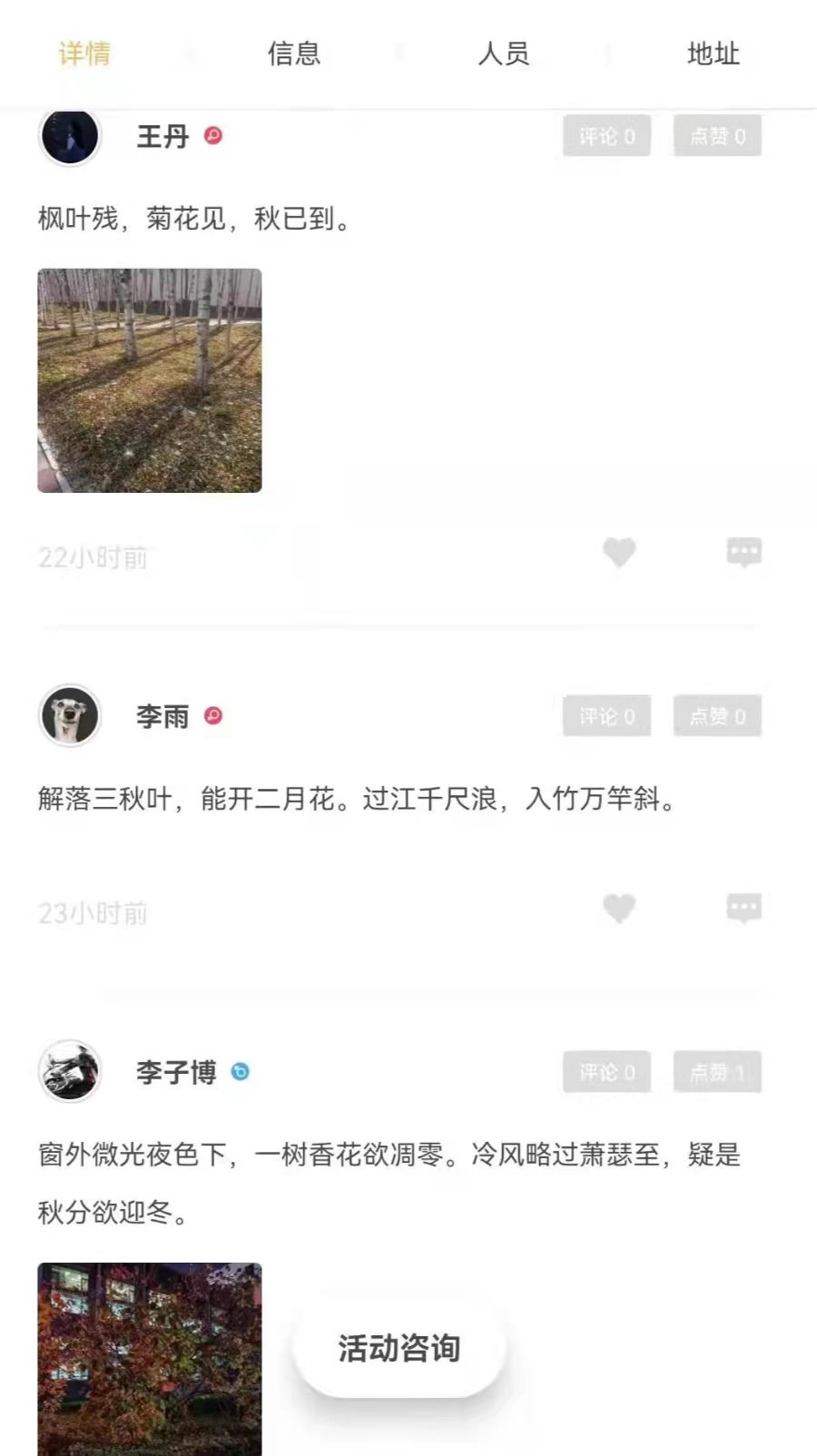View 王丹's profile avatar
This screenshot has width=817, height=1456.
70,136
